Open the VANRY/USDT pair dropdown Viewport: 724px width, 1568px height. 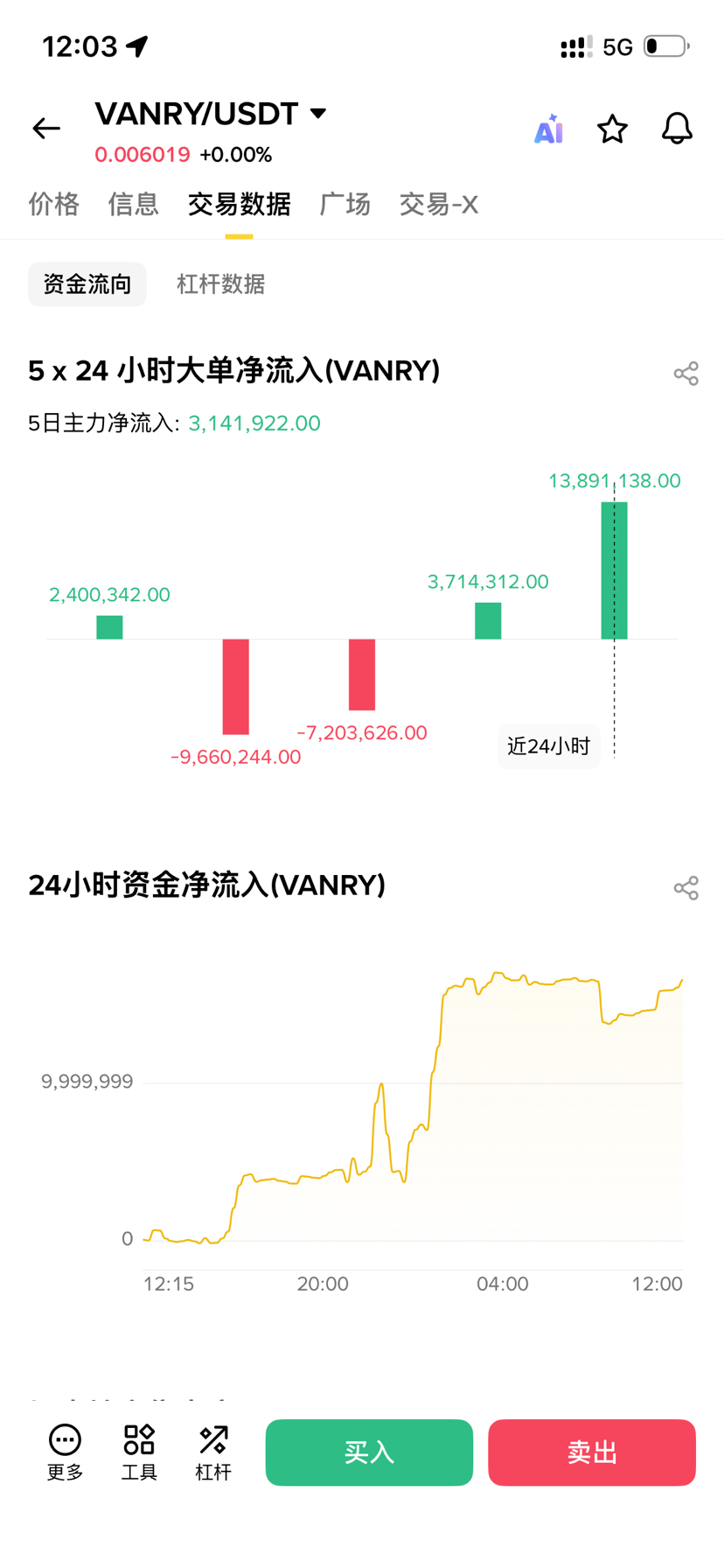[x=211, y=114]
